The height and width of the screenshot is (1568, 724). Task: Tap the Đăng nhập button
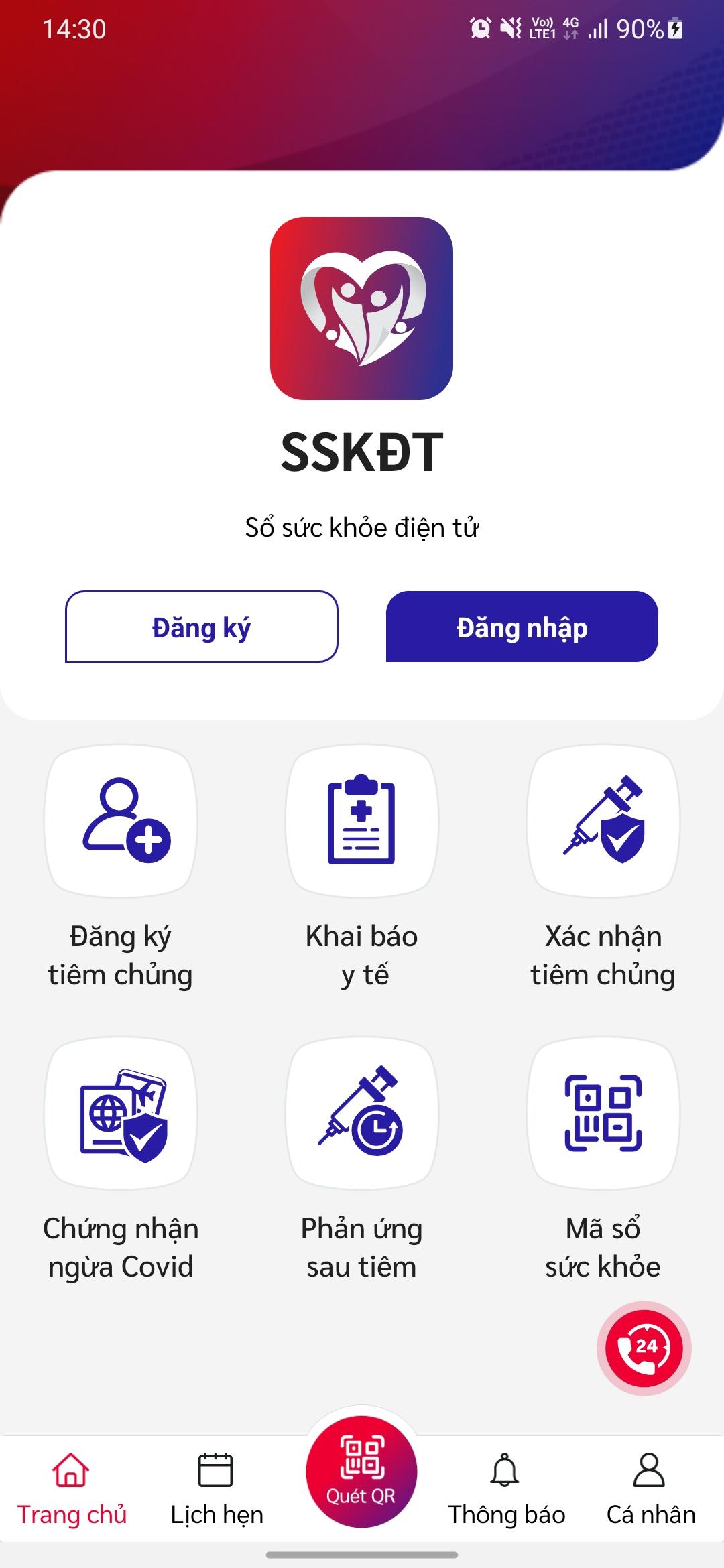pyautogui.click(x=522, y=627)
